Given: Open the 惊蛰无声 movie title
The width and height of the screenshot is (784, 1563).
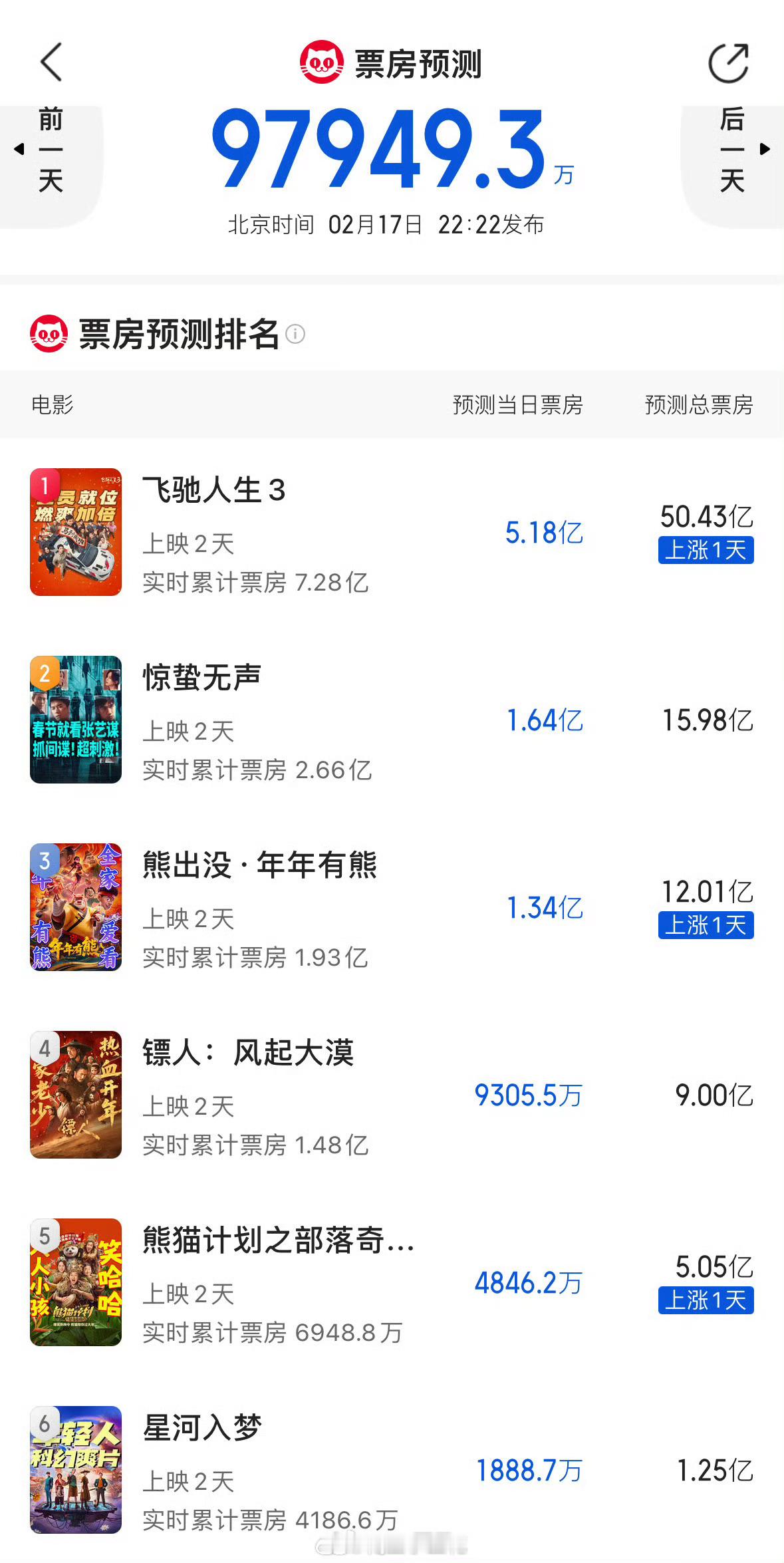Looking at the screenshot, I should [x=201, y=676].
